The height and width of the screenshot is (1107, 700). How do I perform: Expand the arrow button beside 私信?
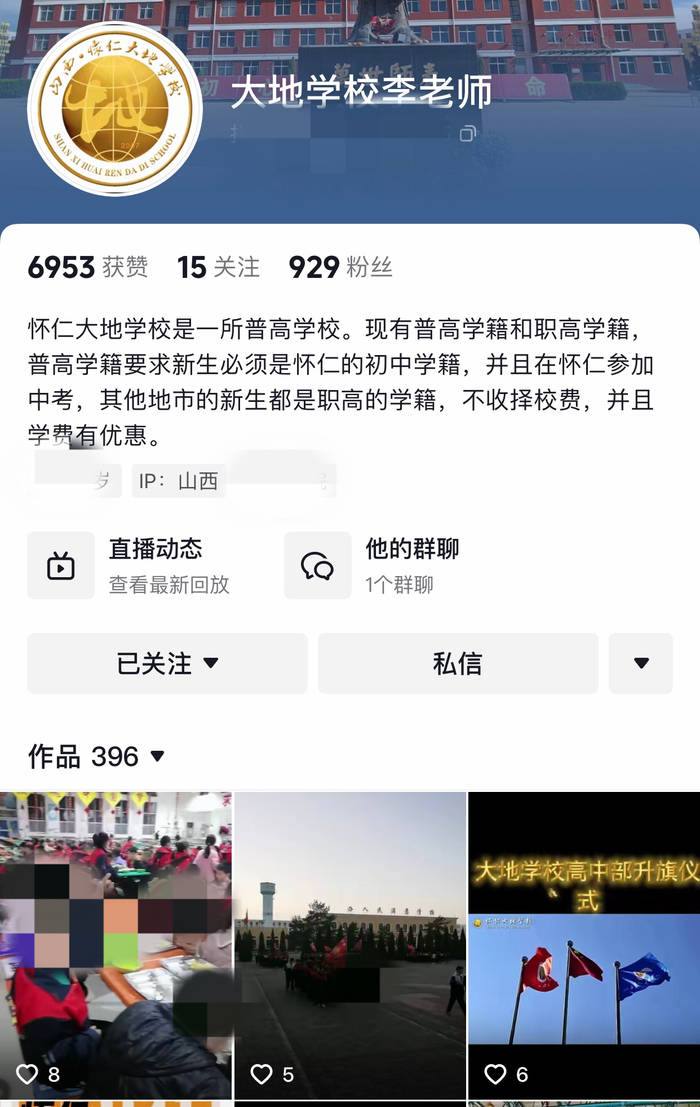point(641,663)
